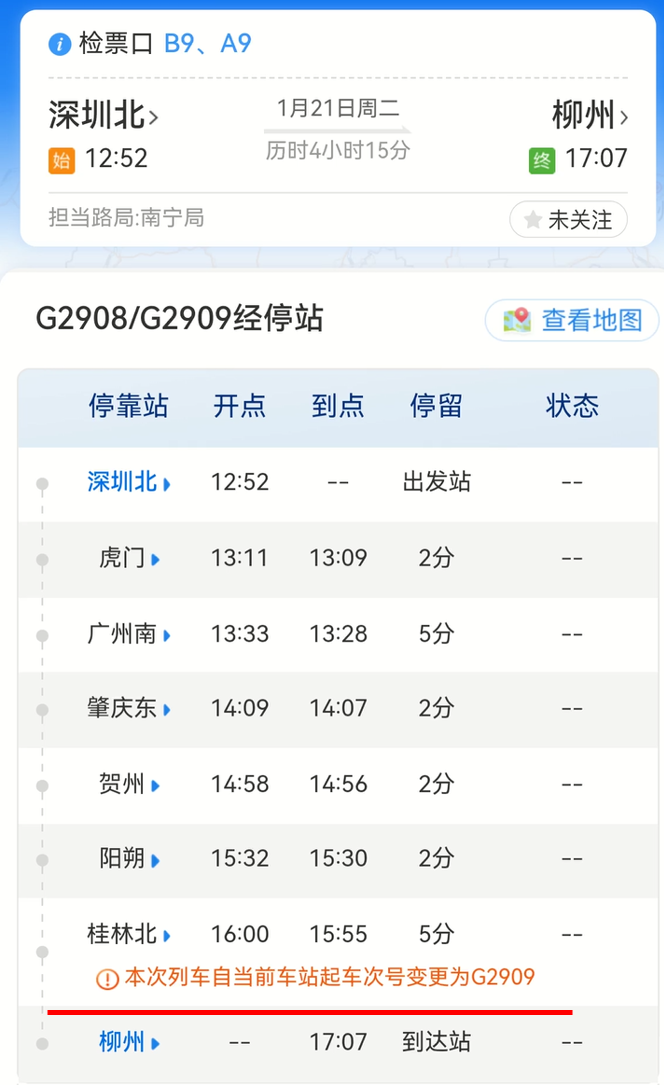Open 深圳北 departure station details

tap(103, 116)
